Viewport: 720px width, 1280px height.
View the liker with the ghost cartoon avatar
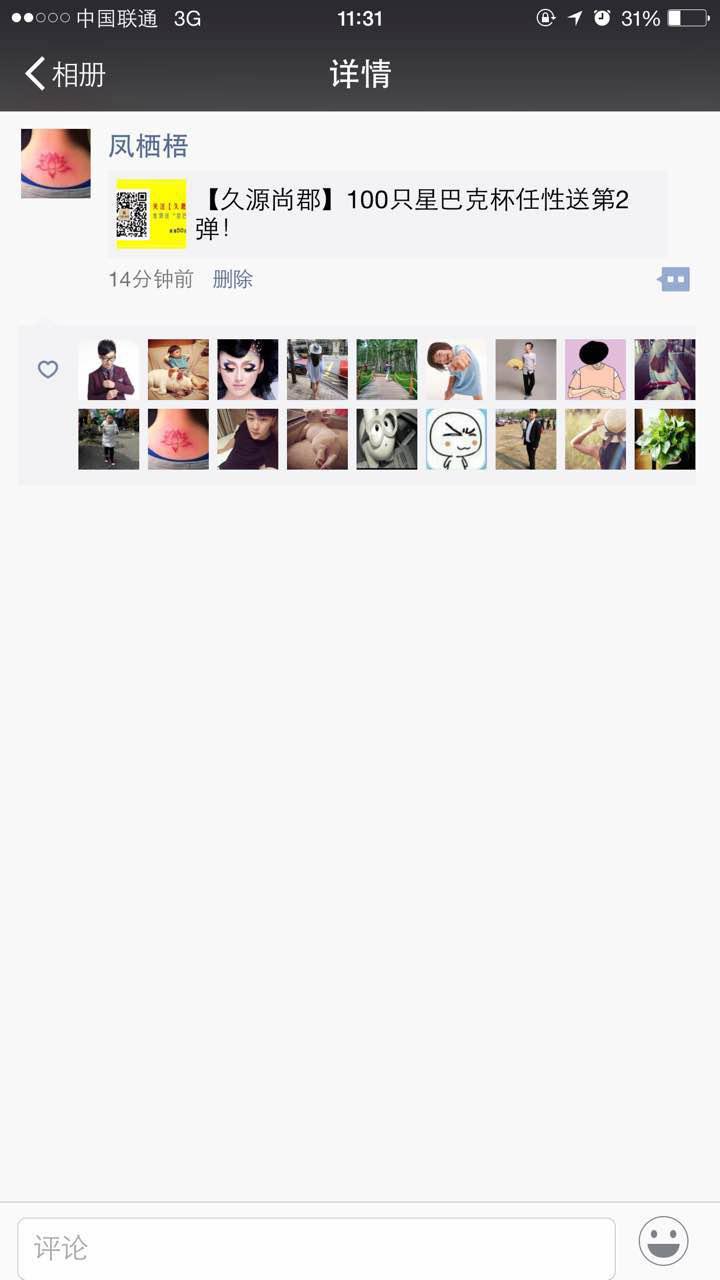click(x=387, y=439)
